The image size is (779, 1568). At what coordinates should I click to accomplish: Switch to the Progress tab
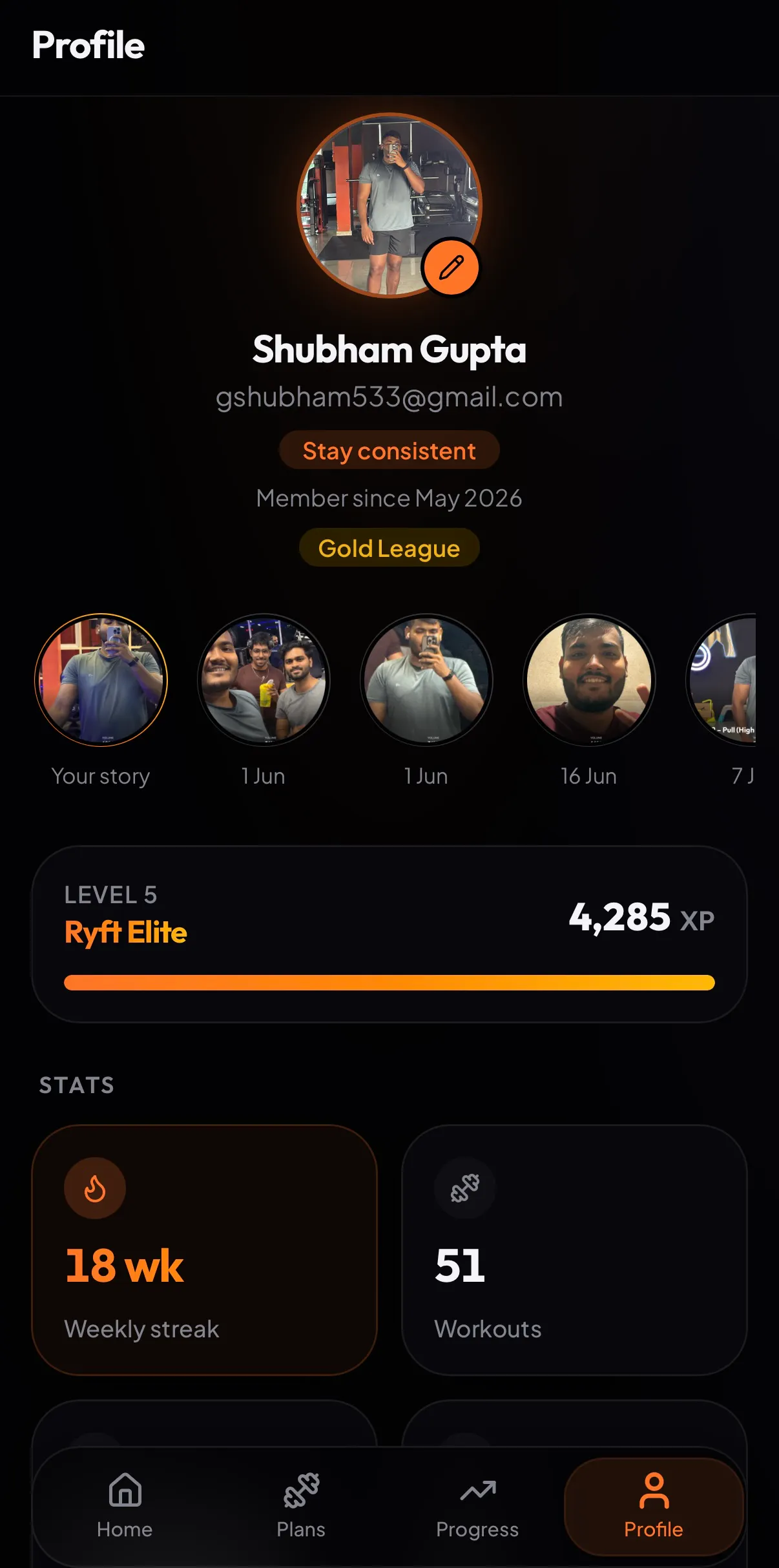(477, 1507)
